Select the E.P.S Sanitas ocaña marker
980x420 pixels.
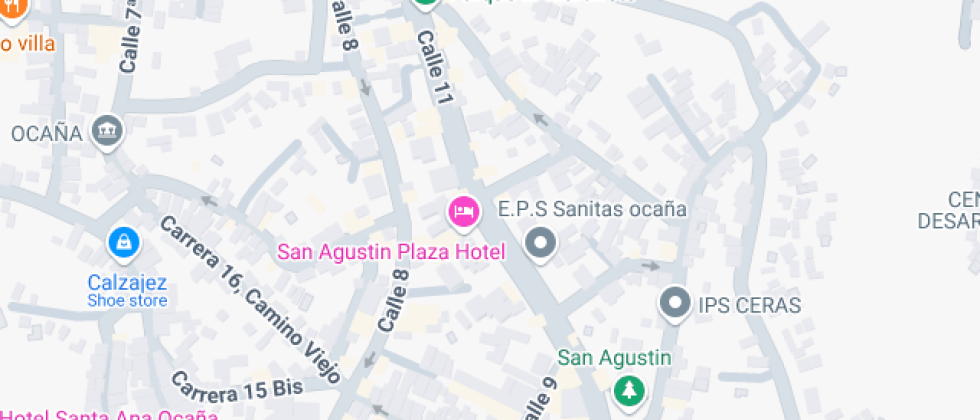541,243
